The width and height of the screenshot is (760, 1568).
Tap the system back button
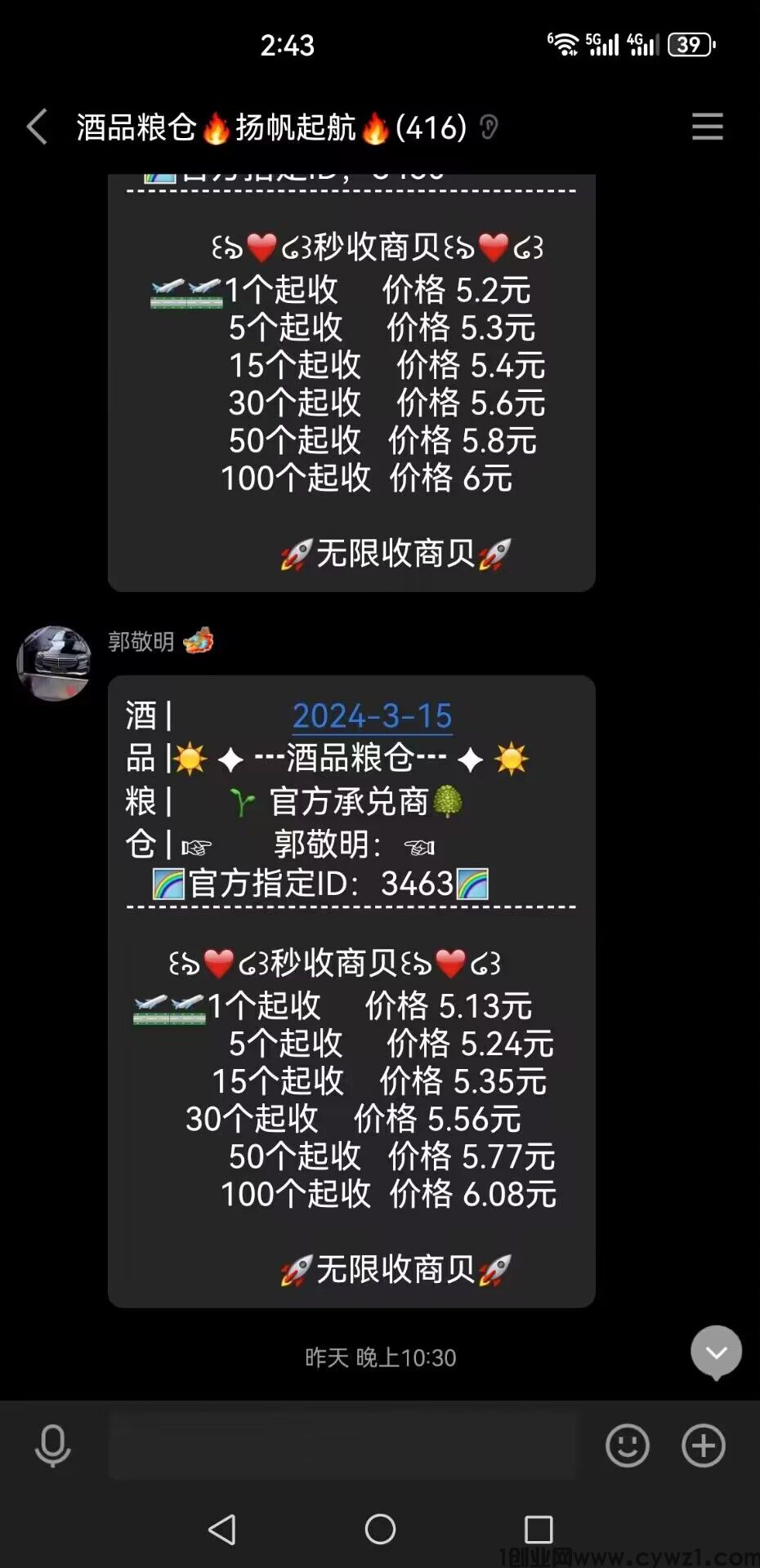pos(222,1529)
